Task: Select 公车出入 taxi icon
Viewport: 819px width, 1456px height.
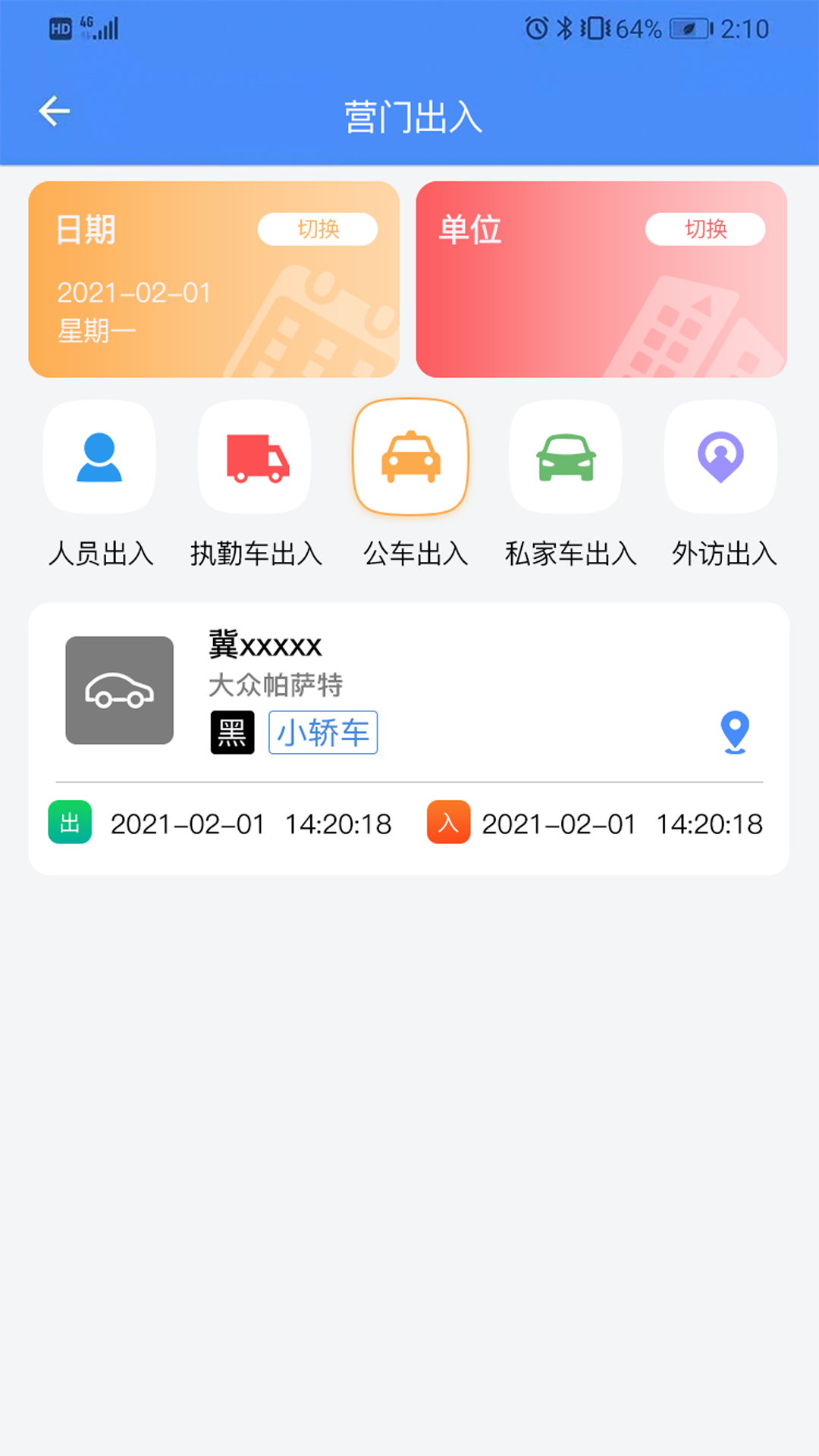Action: point(410,457)
